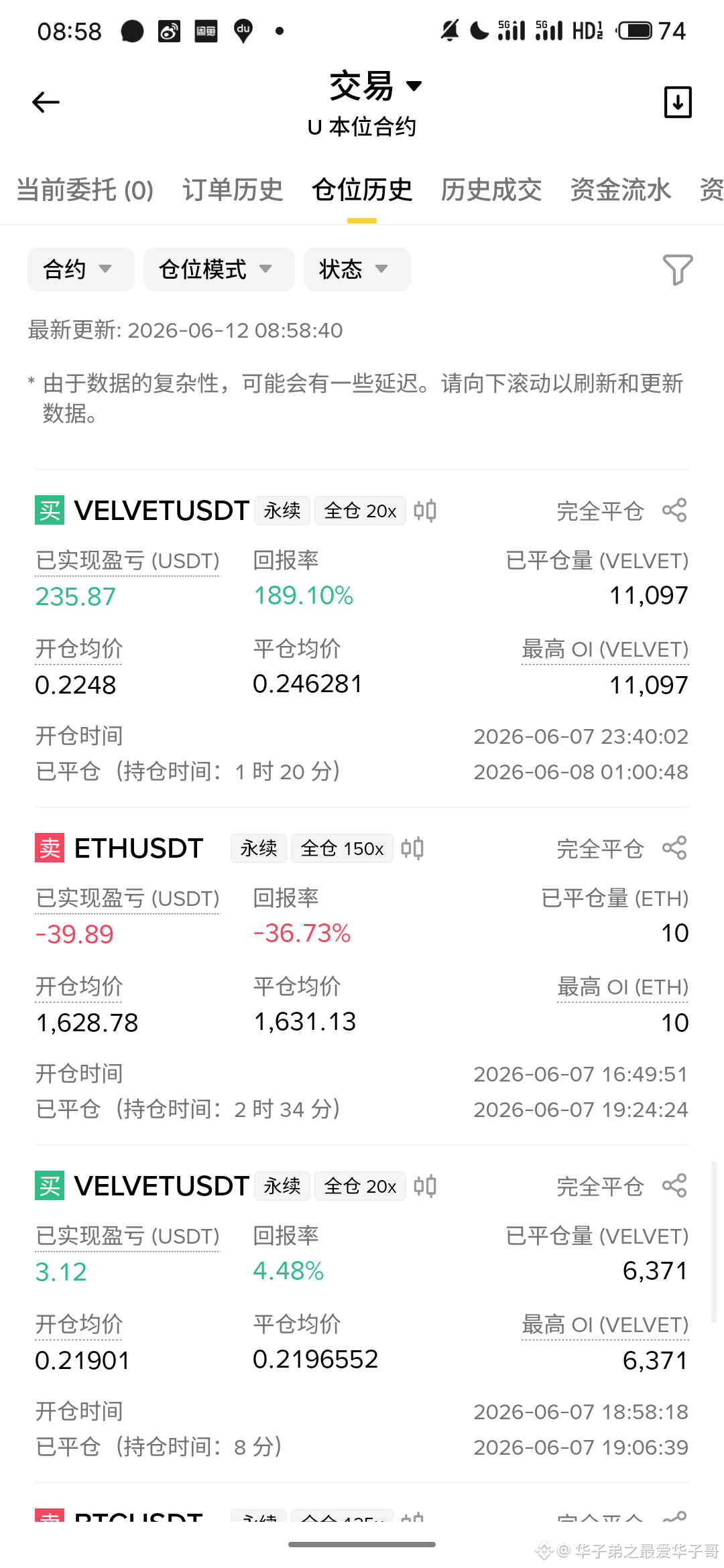Open chart icon beside VELVETUSDT with 4.48% return
Image resolution: width=724 pixels, height=1568 pixels.
425,1186
